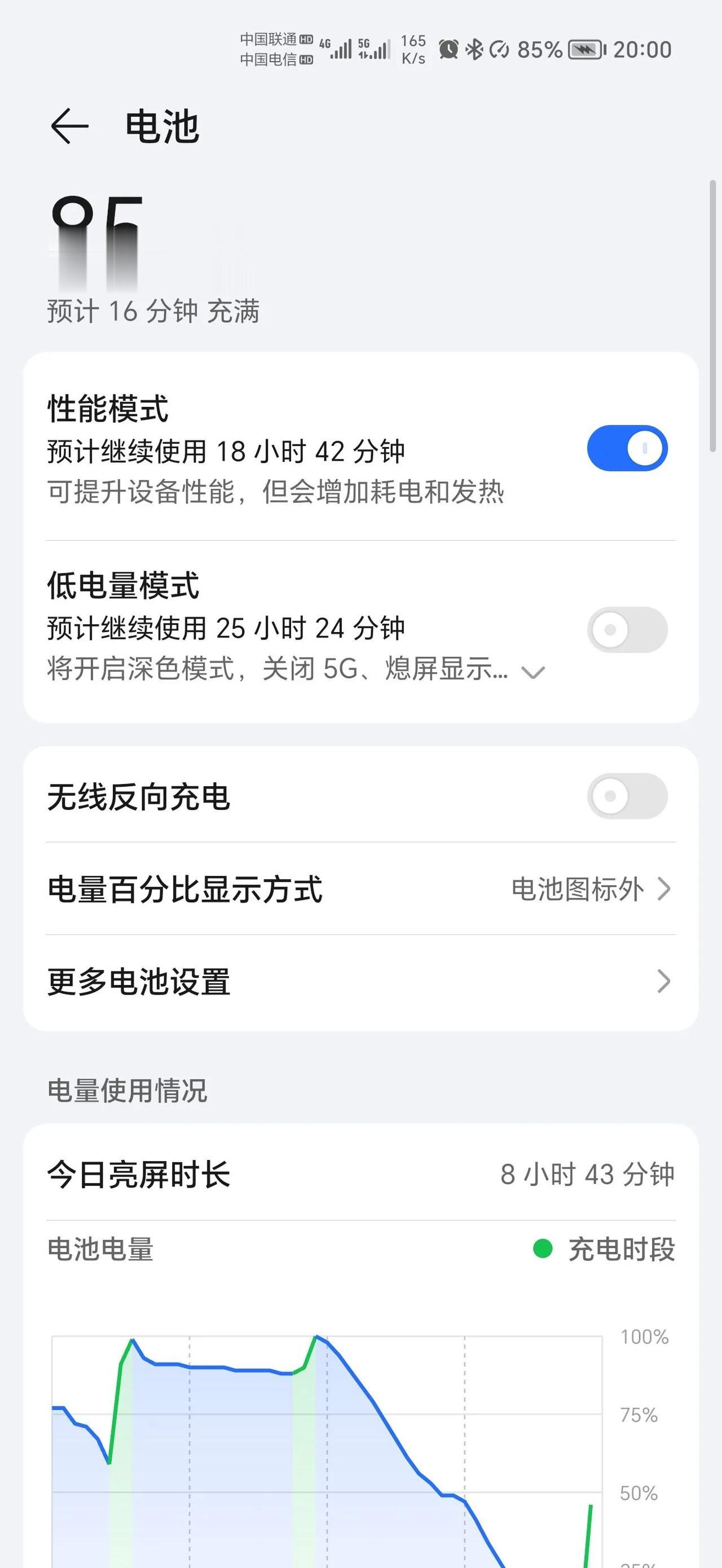
Task: Go back from the 电池 page
Action: 69,126
